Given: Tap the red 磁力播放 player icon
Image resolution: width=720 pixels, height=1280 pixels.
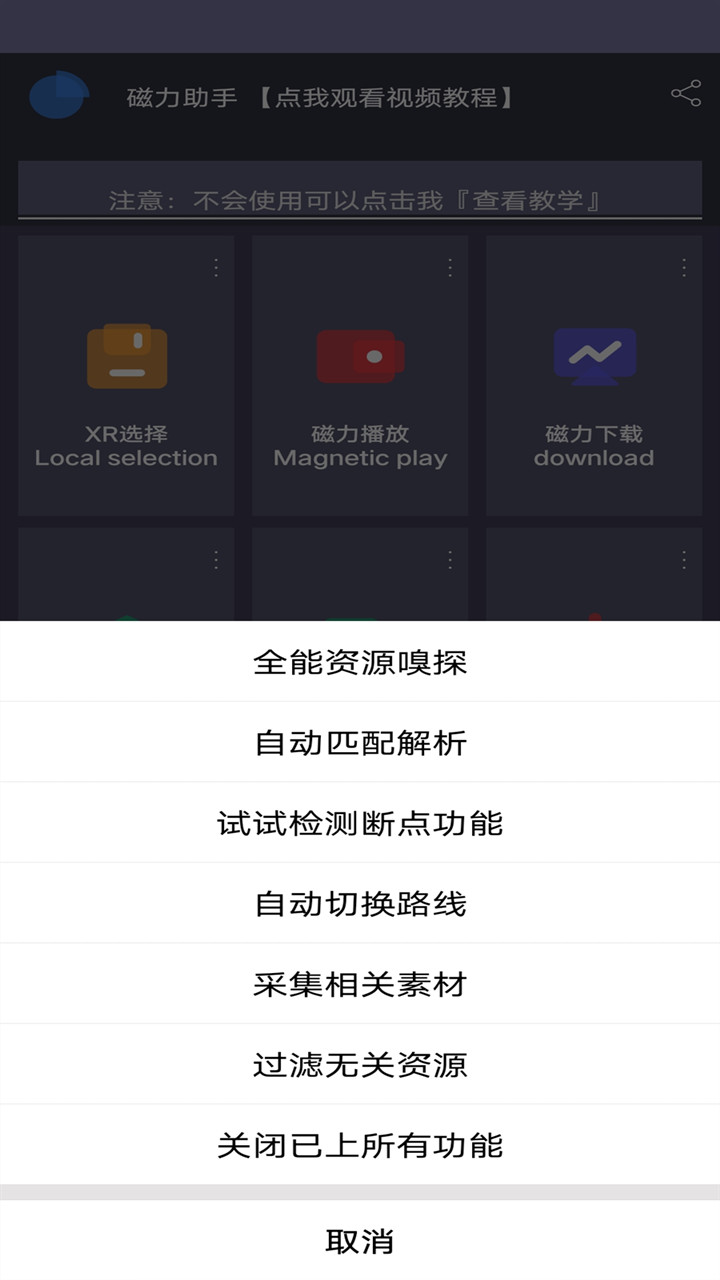Looking at the screenshot, I should pos(360,355).
